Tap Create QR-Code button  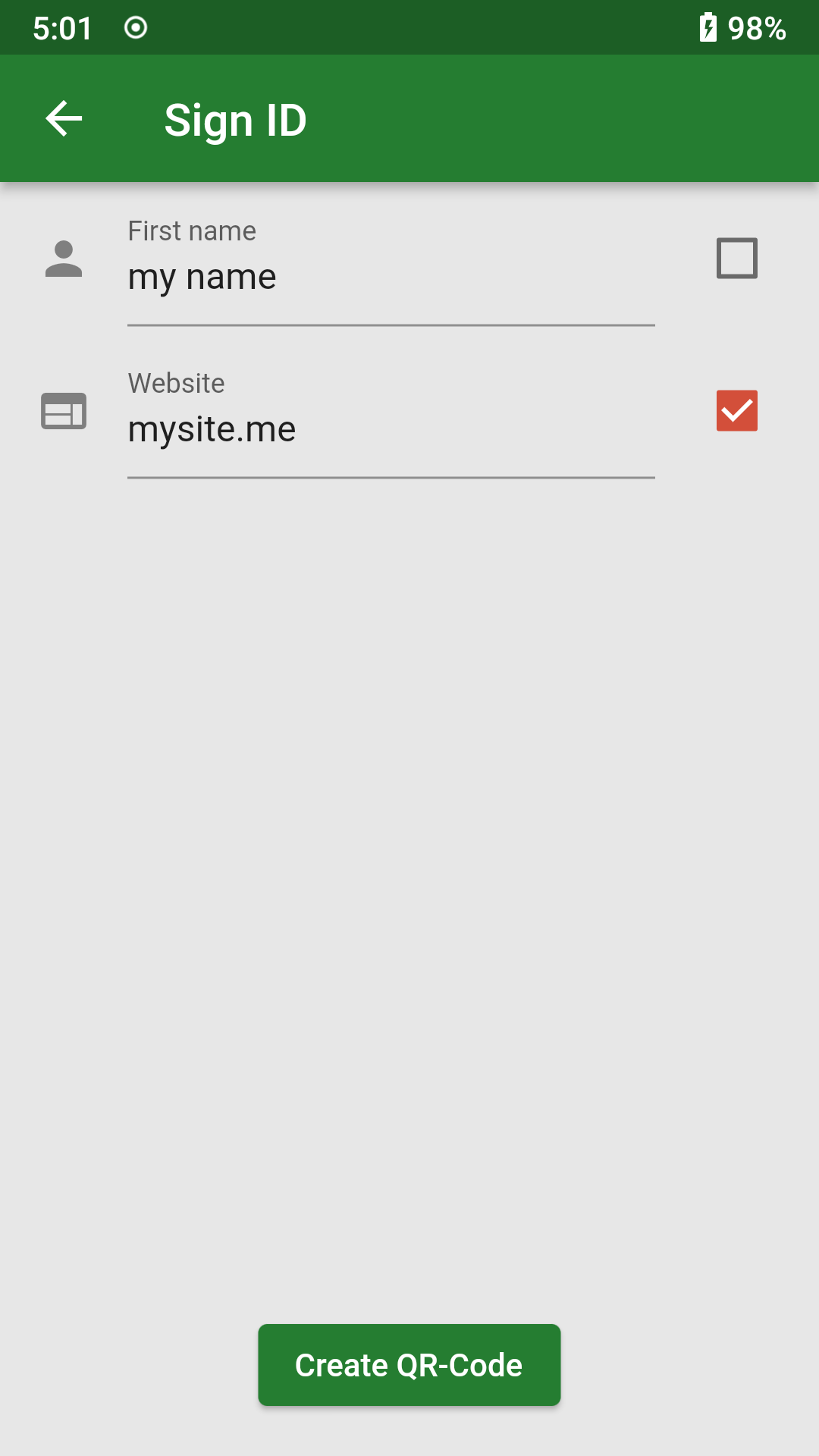point(409,1365)
